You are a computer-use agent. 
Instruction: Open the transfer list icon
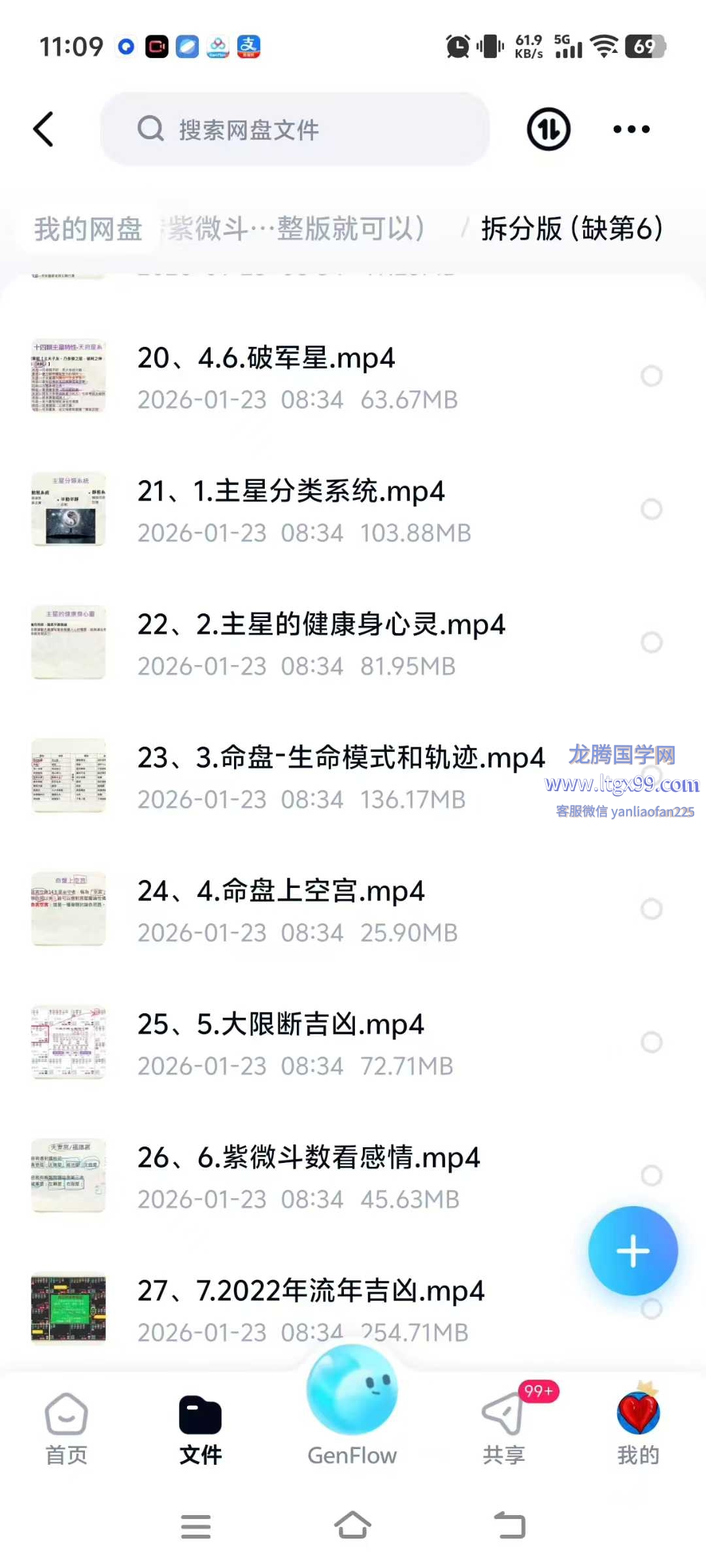point(548,129)
